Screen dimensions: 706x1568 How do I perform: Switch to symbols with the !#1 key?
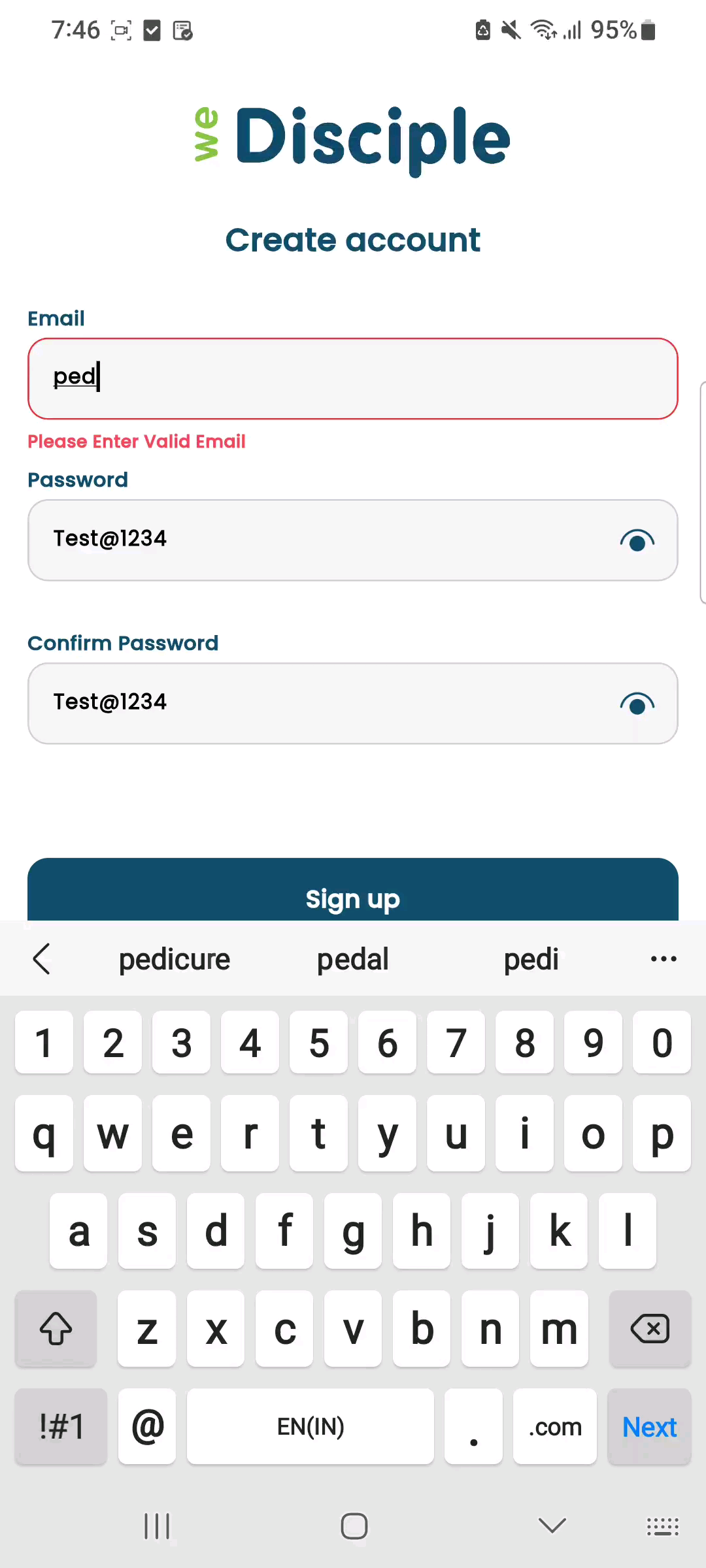tap(61, 1426)
